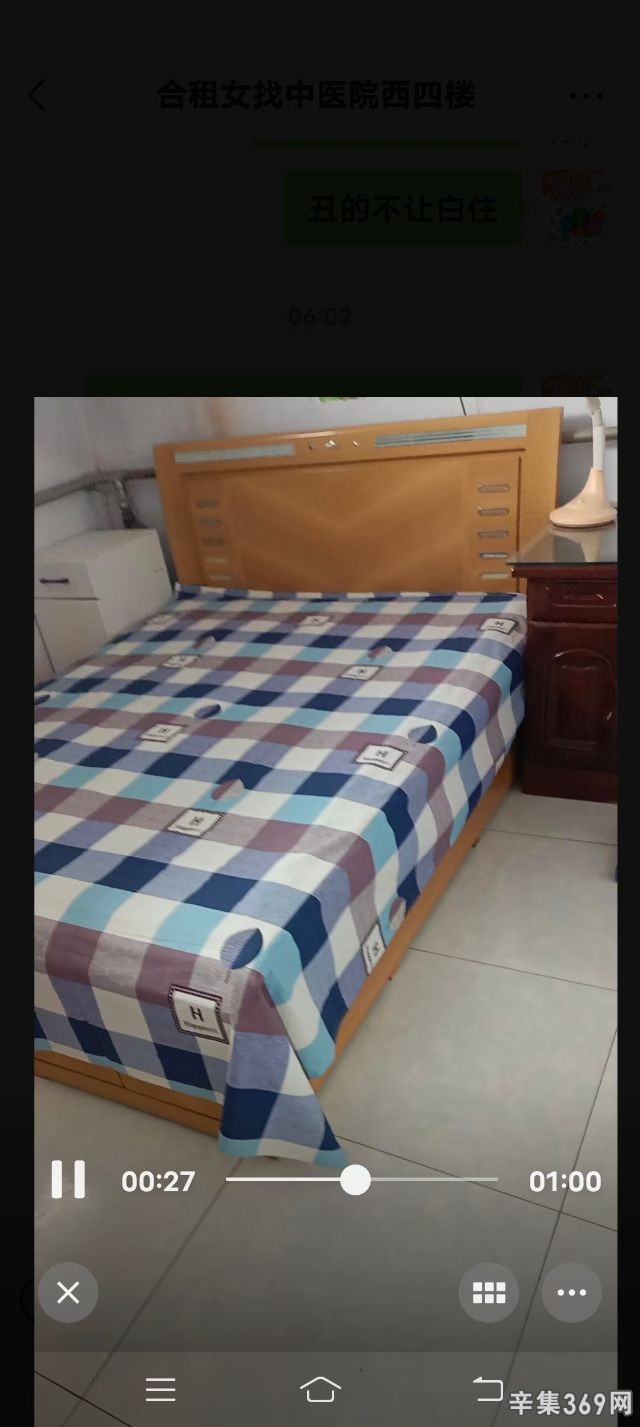Viewport: 640px width, 1427px height.
Task: Tap the video progress slider
Action: point(355,1180)
